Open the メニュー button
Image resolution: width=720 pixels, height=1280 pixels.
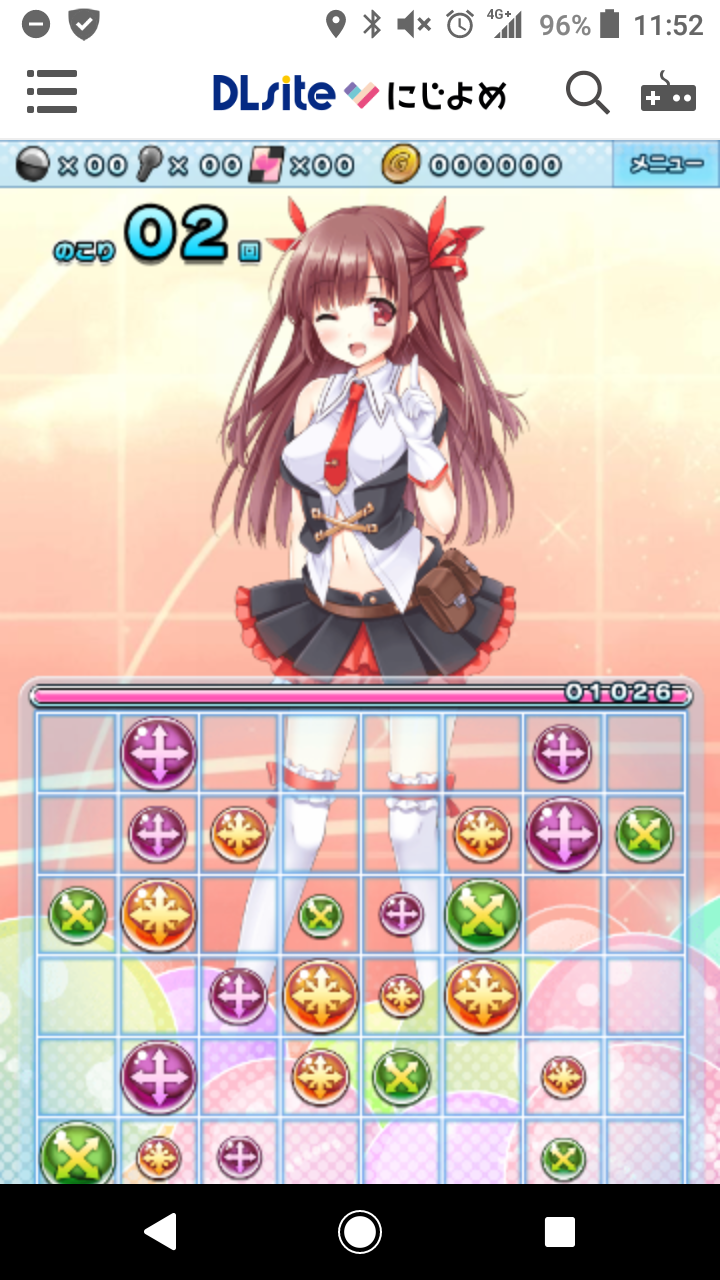666,164
